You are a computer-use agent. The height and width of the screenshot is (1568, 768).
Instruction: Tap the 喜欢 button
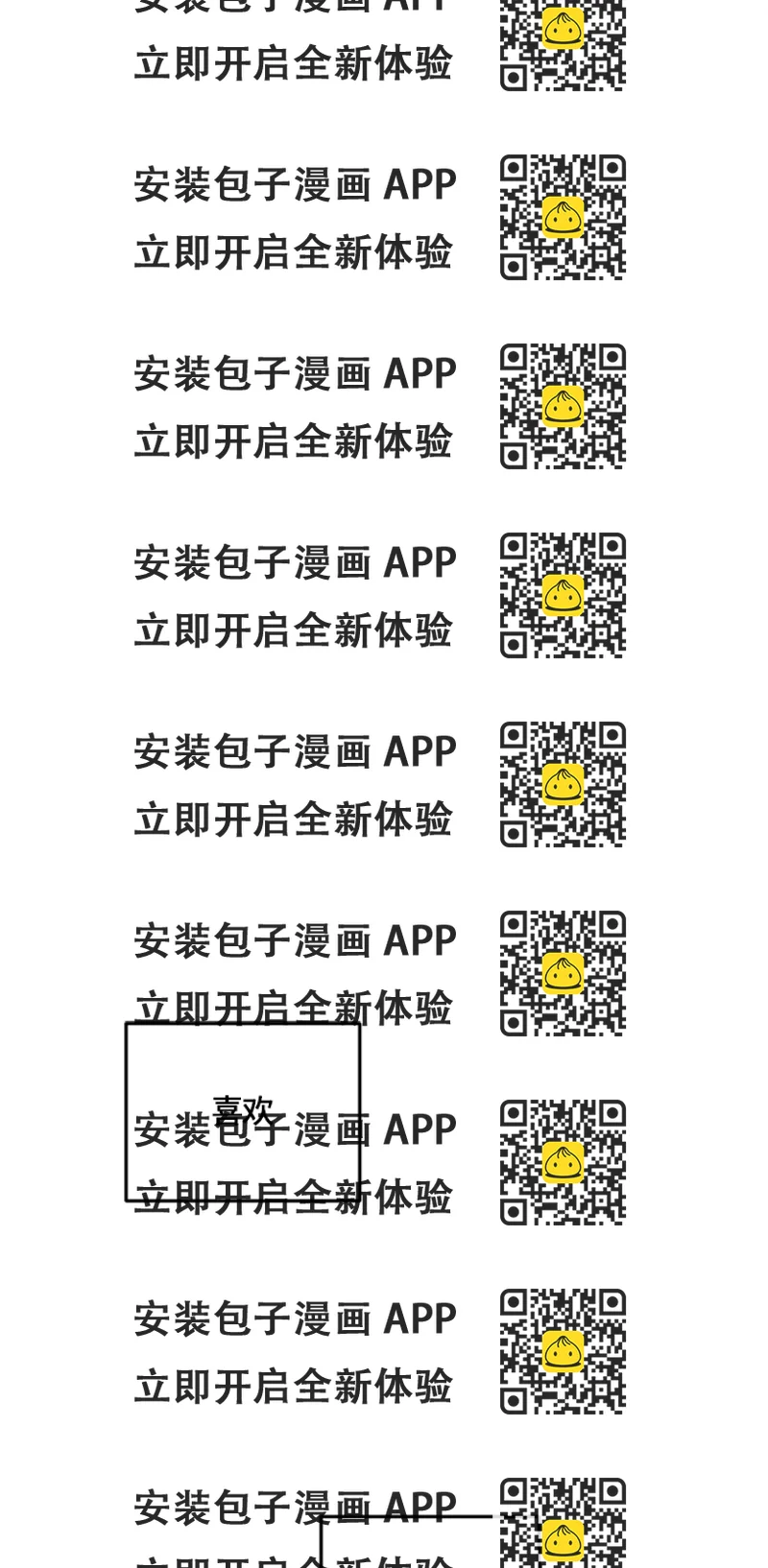point(243,1111)
